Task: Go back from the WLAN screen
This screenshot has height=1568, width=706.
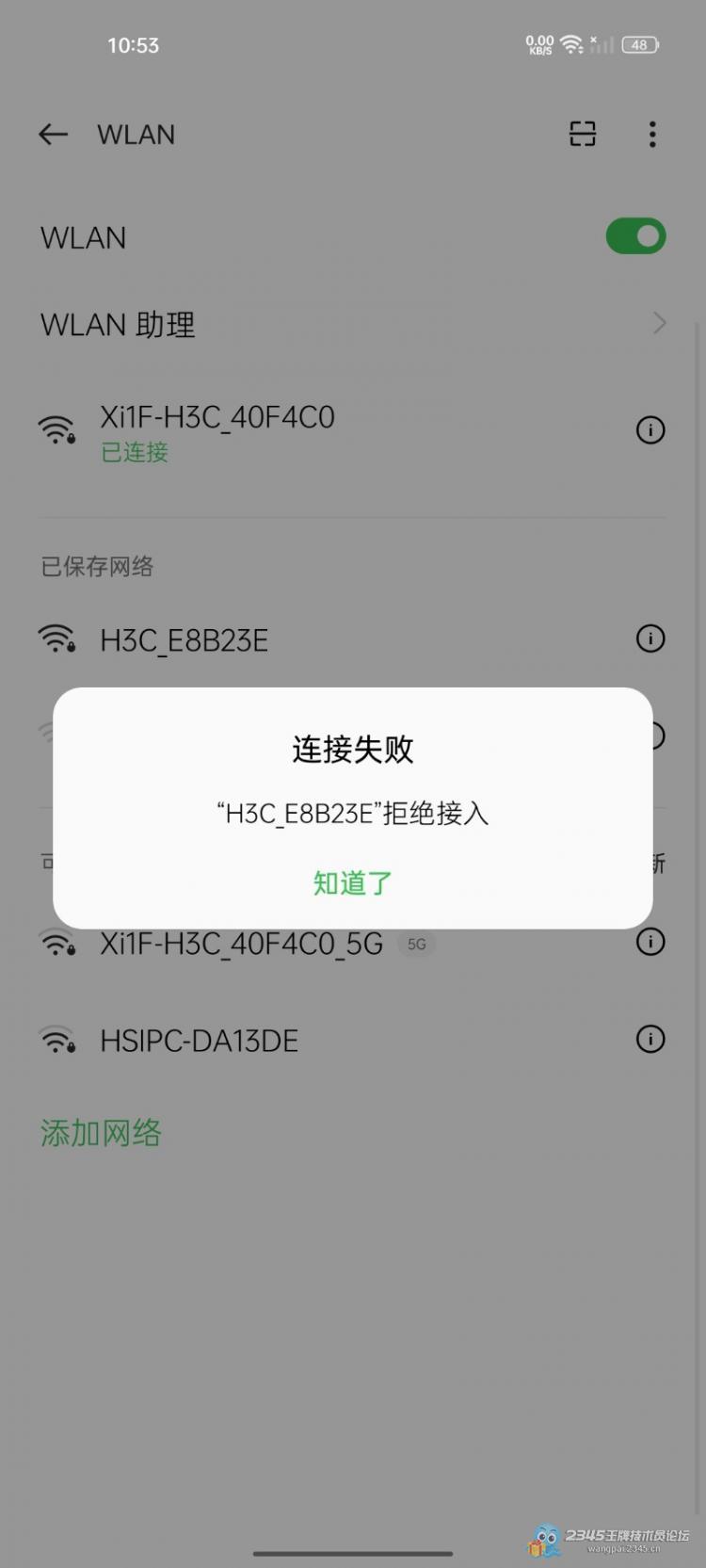Action: 54,135
